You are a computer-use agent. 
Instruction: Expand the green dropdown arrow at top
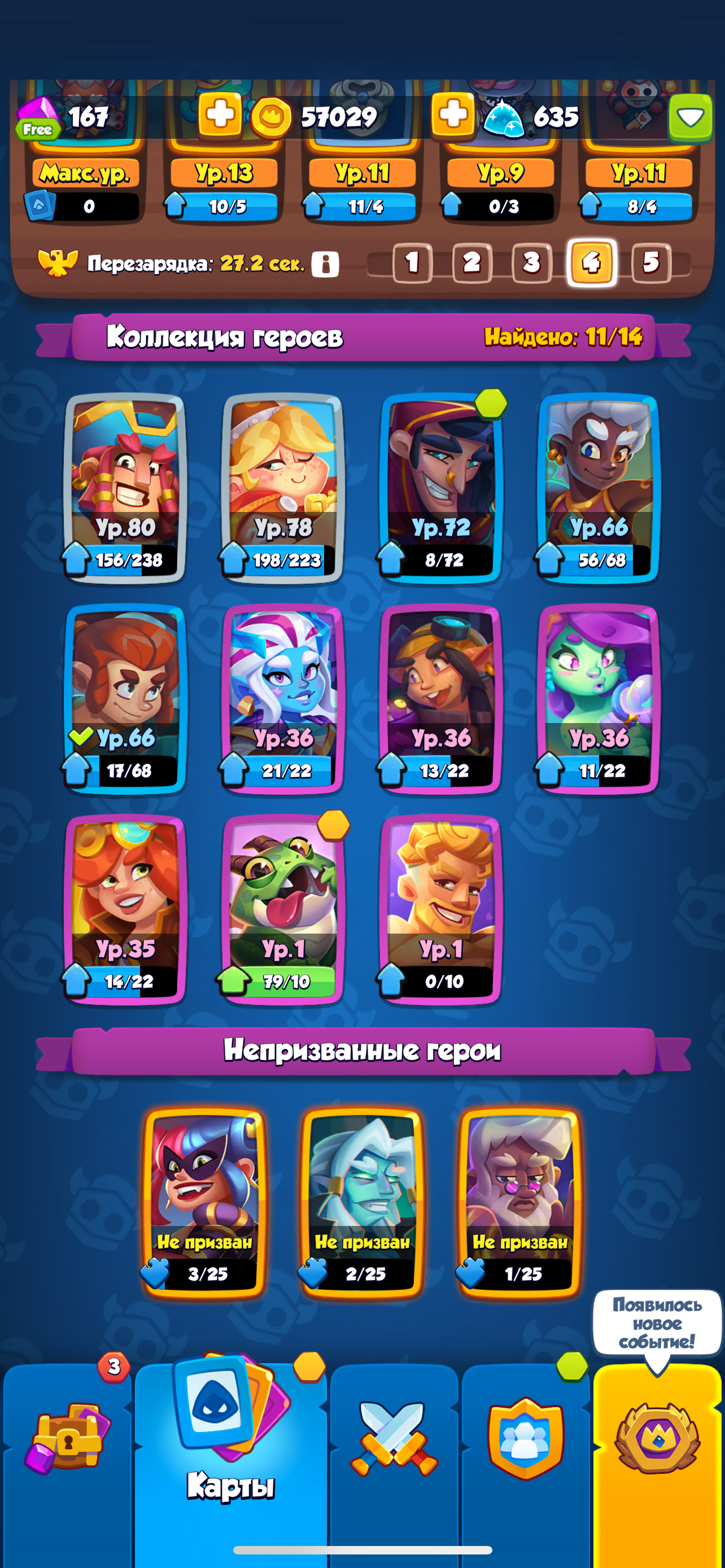[x=691, y=117]
